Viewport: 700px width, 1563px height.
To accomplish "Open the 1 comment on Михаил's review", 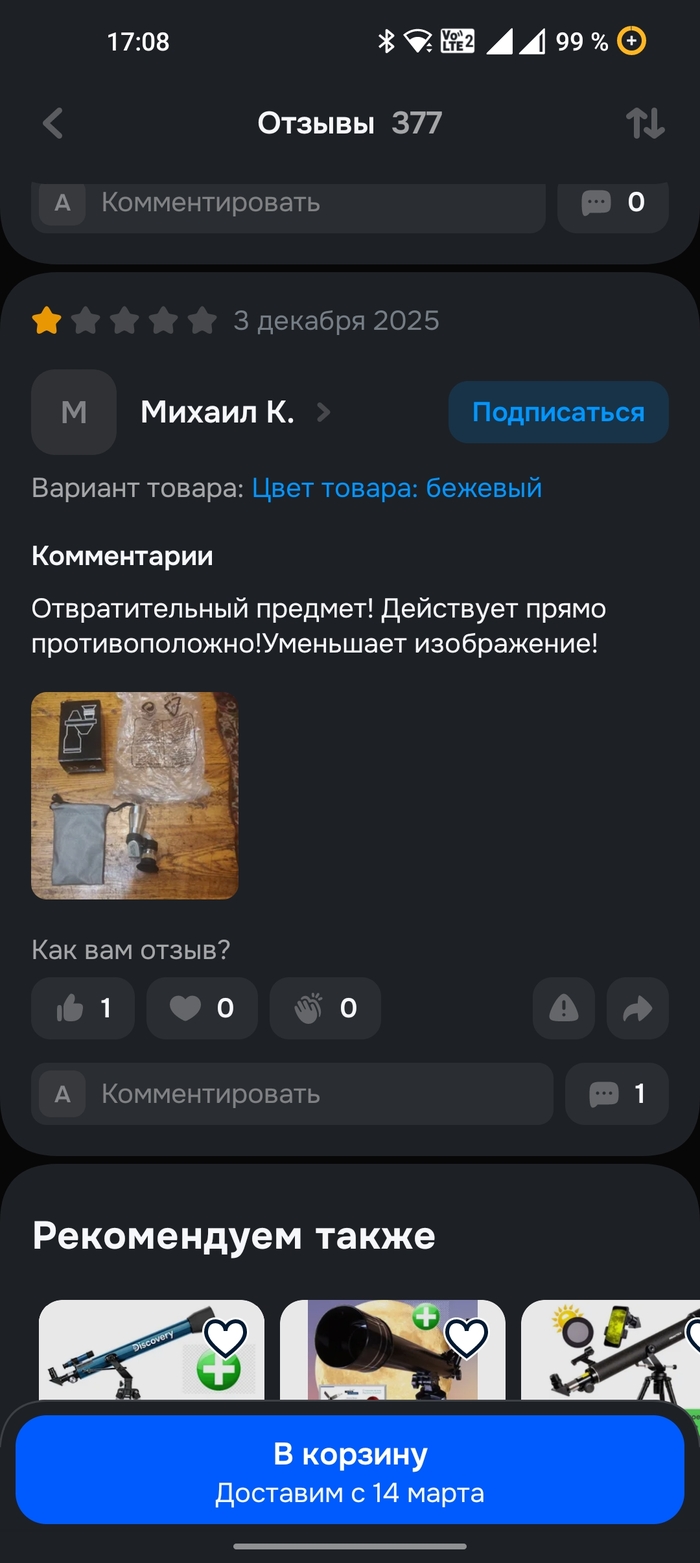I will (x=617, y=1094).
